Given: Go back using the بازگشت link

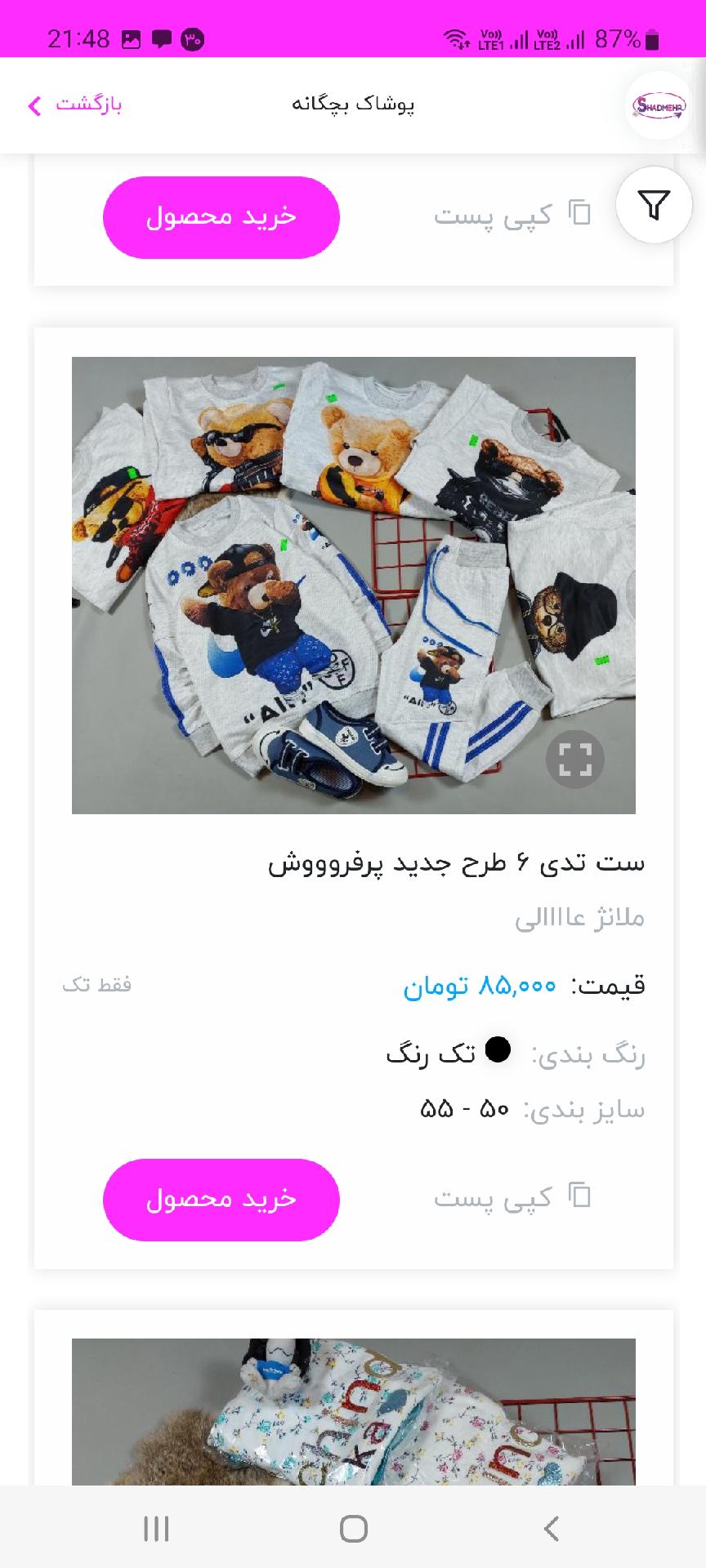Looking at the screenshot, I should pos(74,105).
